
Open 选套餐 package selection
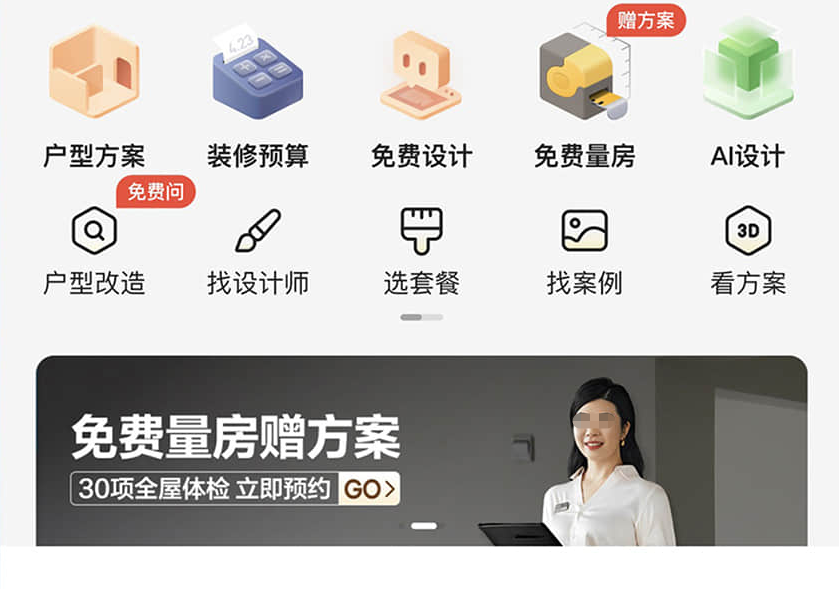[421, 250]
